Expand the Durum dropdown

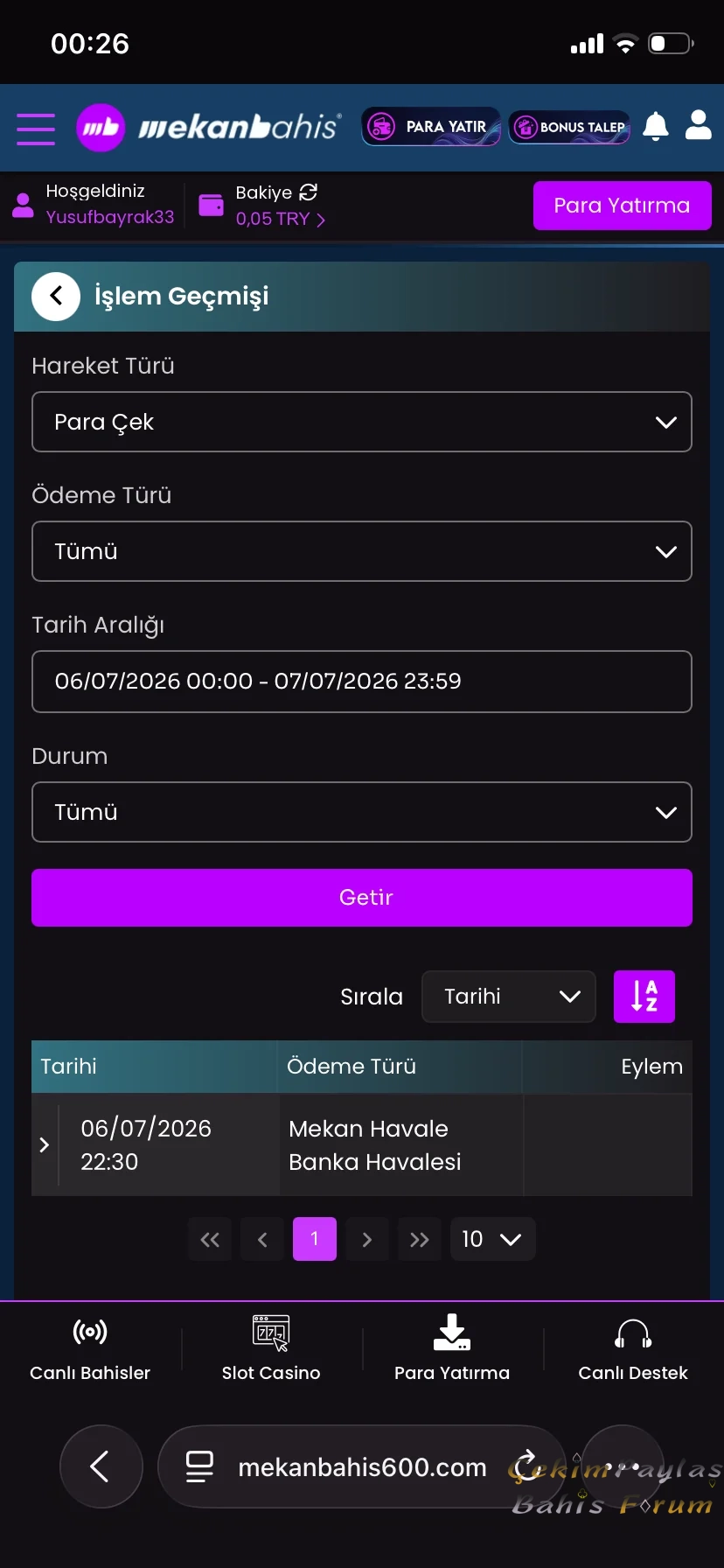coord(362,812)
